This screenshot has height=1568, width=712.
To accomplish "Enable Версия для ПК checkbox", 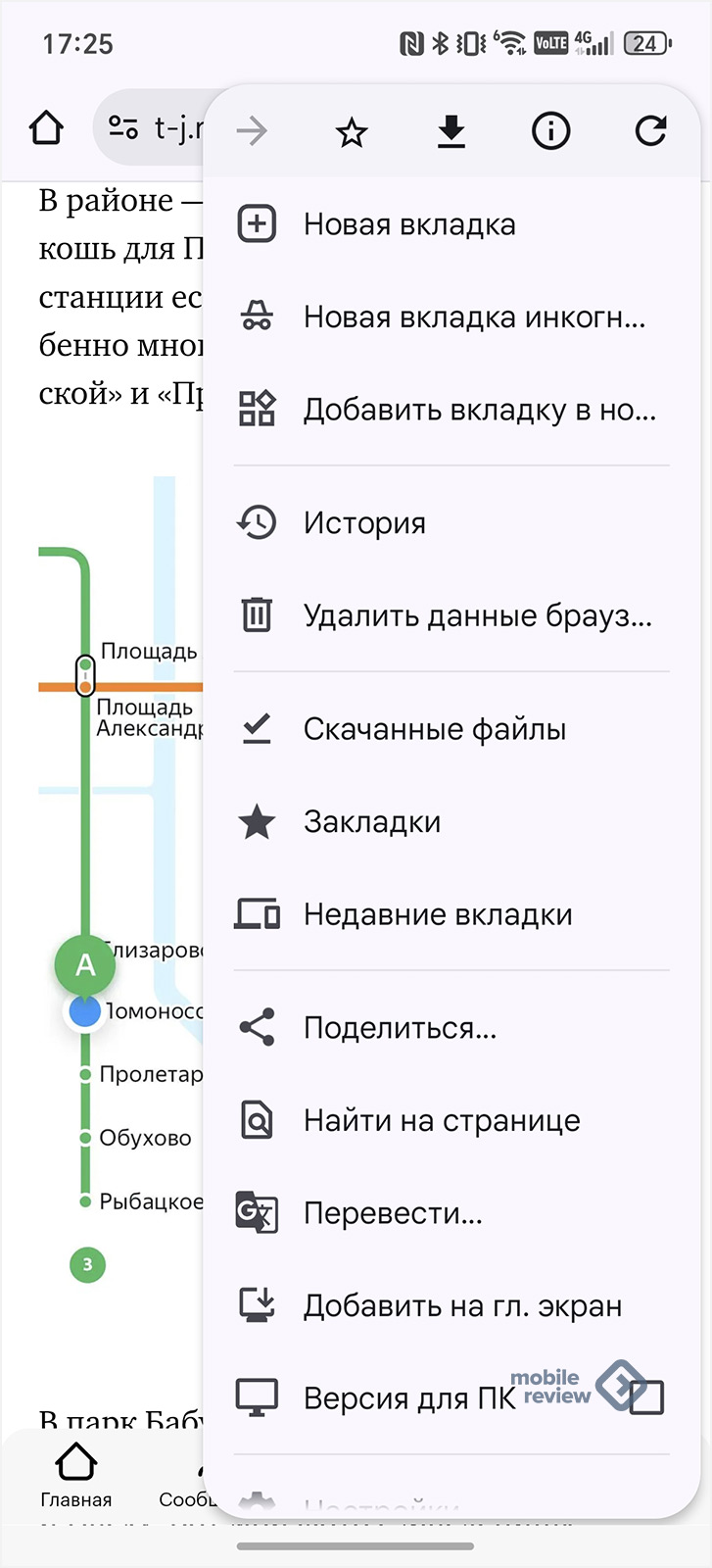I will (646, 1397).
